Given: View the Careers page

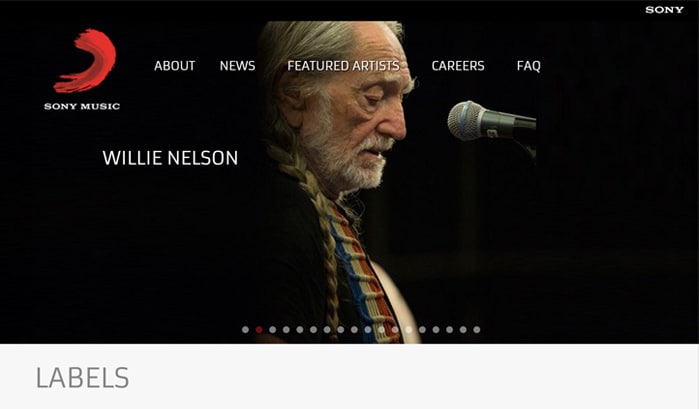Looking at the screenshot, I should [x=457, y=66].
